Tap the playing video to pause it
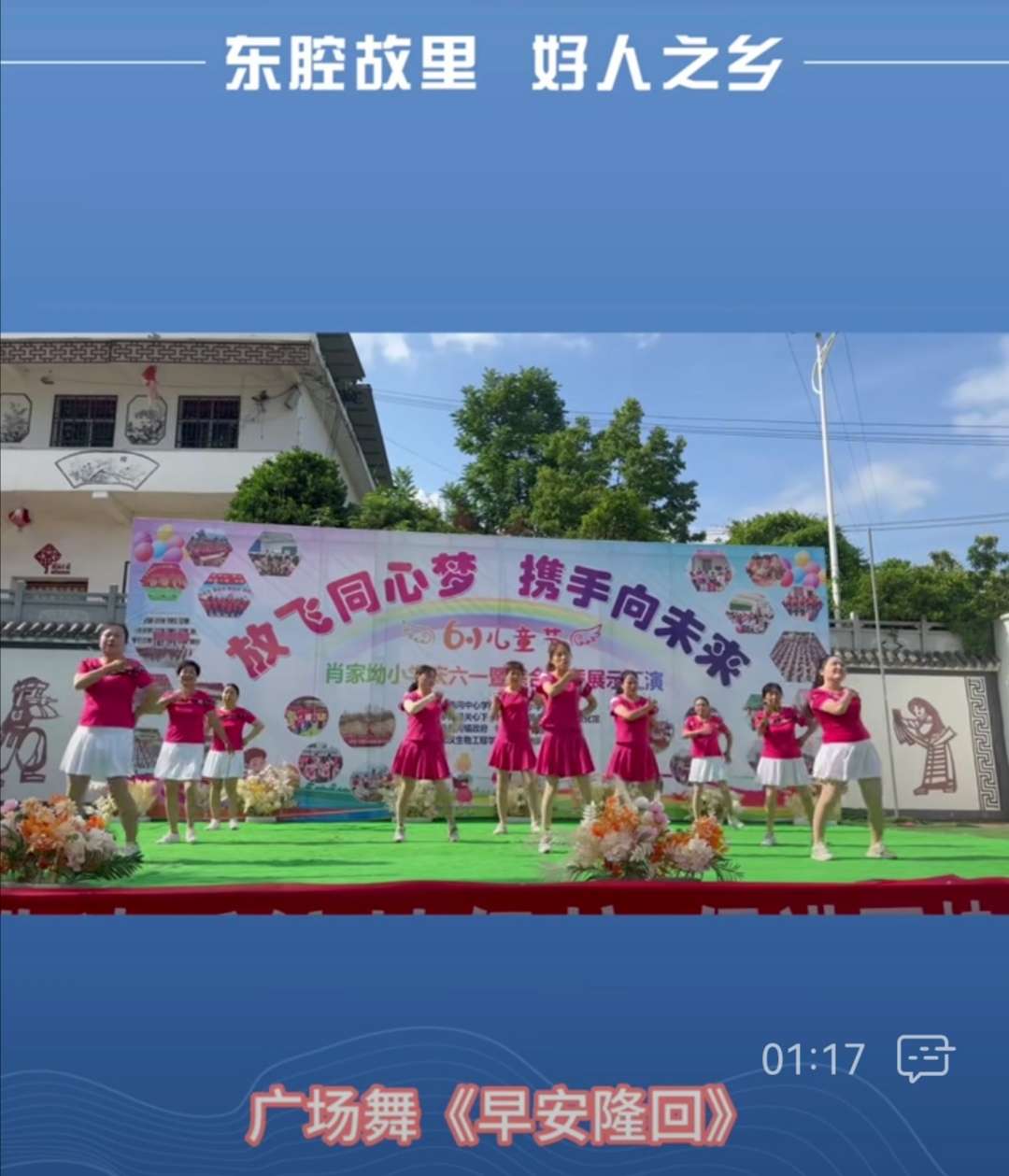The width and height of the screenshot is (1009, 1176). (504, 623)
